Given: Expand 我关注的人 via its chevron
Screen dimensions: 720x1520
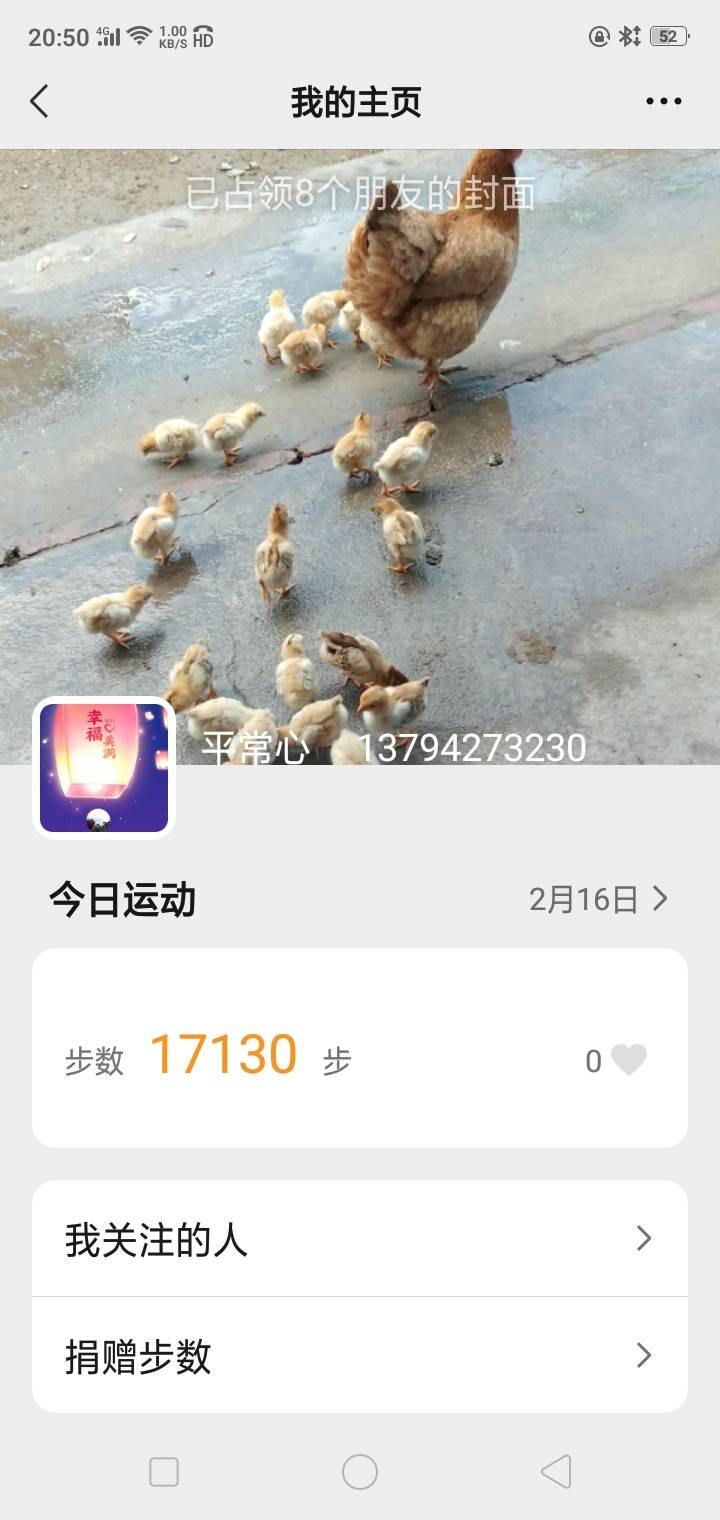Looking at the screenshot, I should click(x=645, y=1237).
